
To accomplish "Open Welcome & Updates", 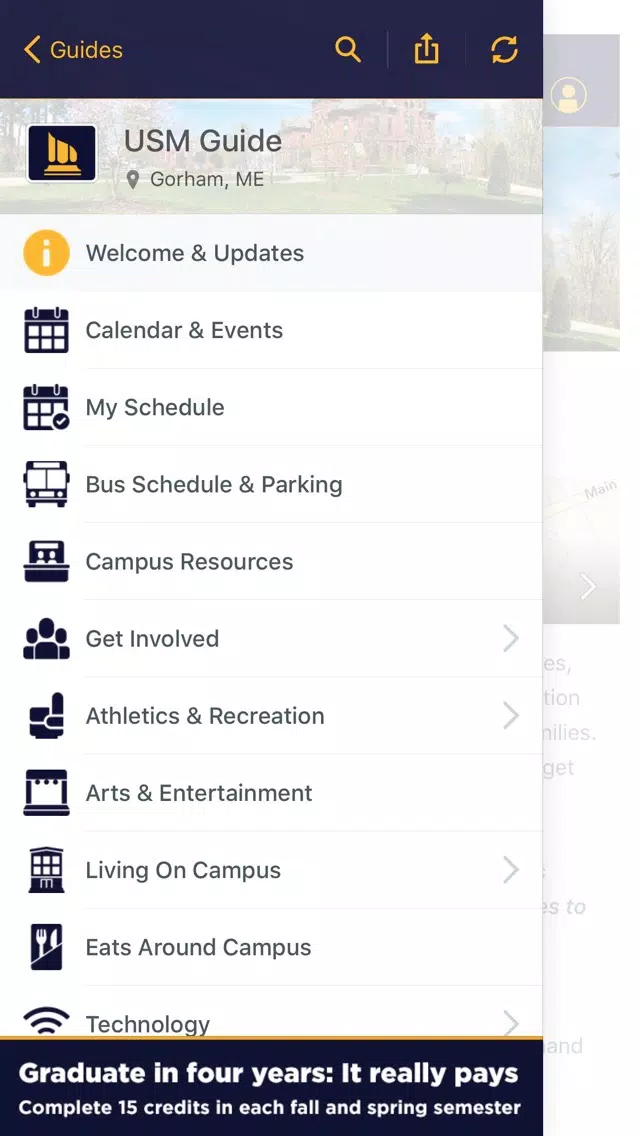I will 271,253.
